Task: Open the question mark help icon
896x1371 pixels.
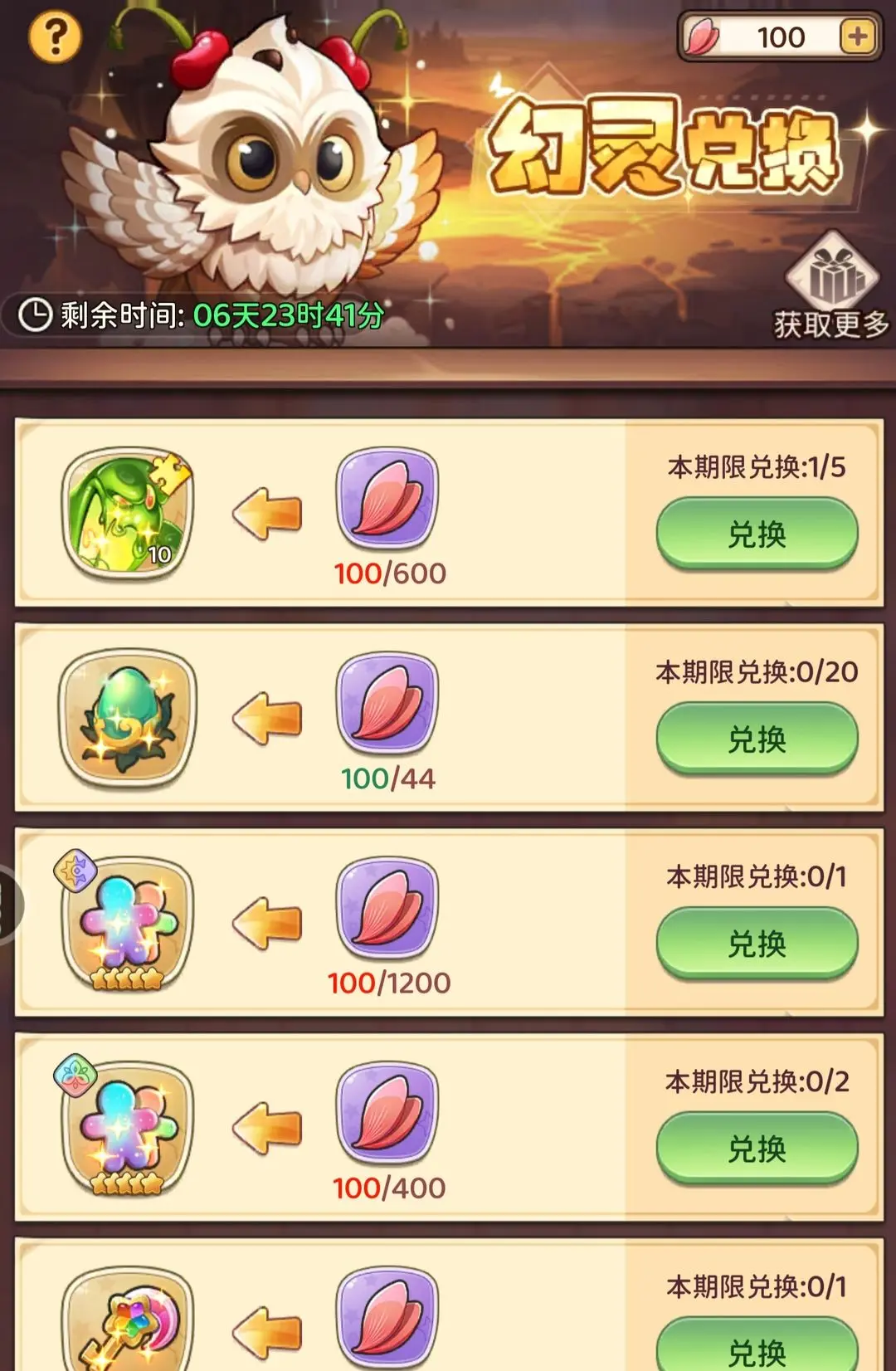Action: [x=55, y=37]
